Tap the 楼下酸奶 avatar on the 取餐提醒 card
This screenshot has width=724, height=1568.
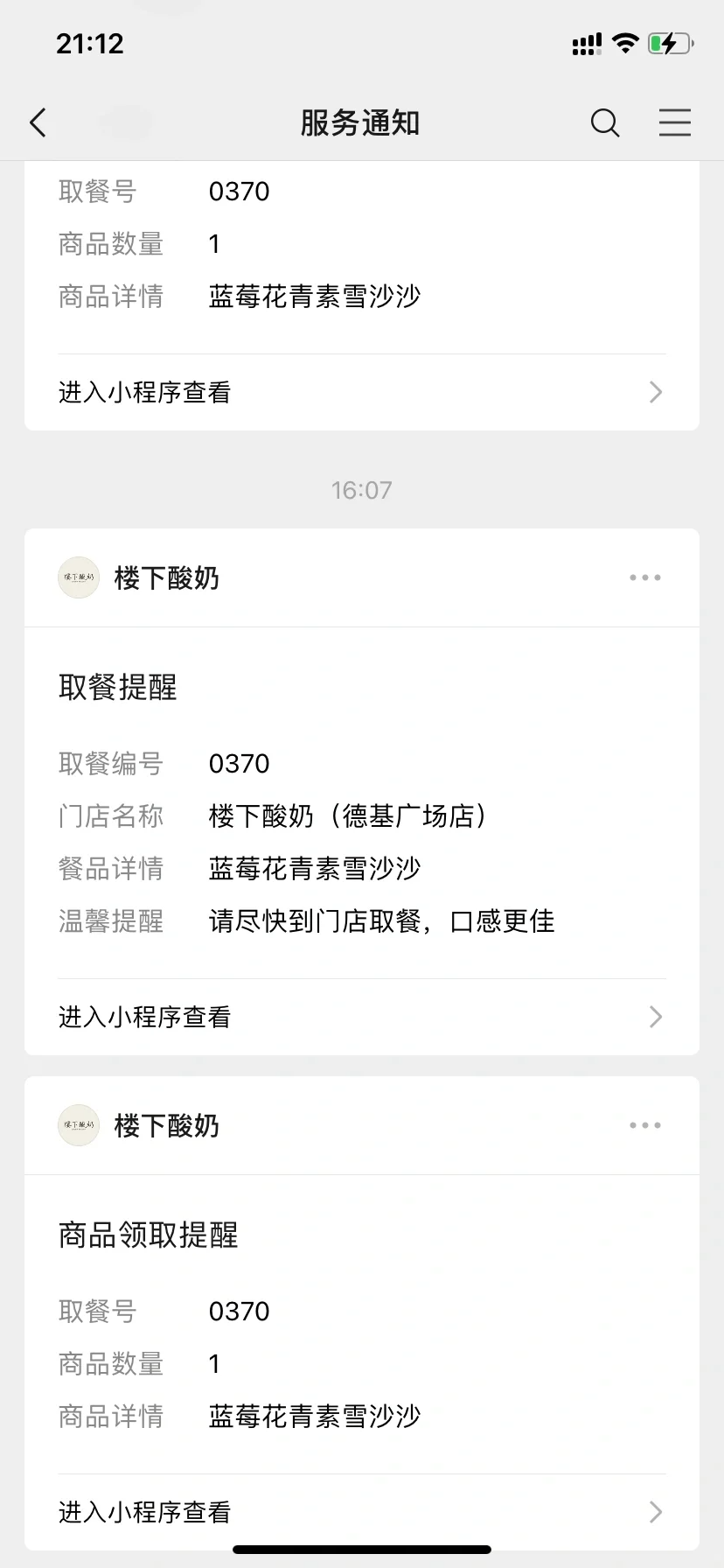[79, 577]
